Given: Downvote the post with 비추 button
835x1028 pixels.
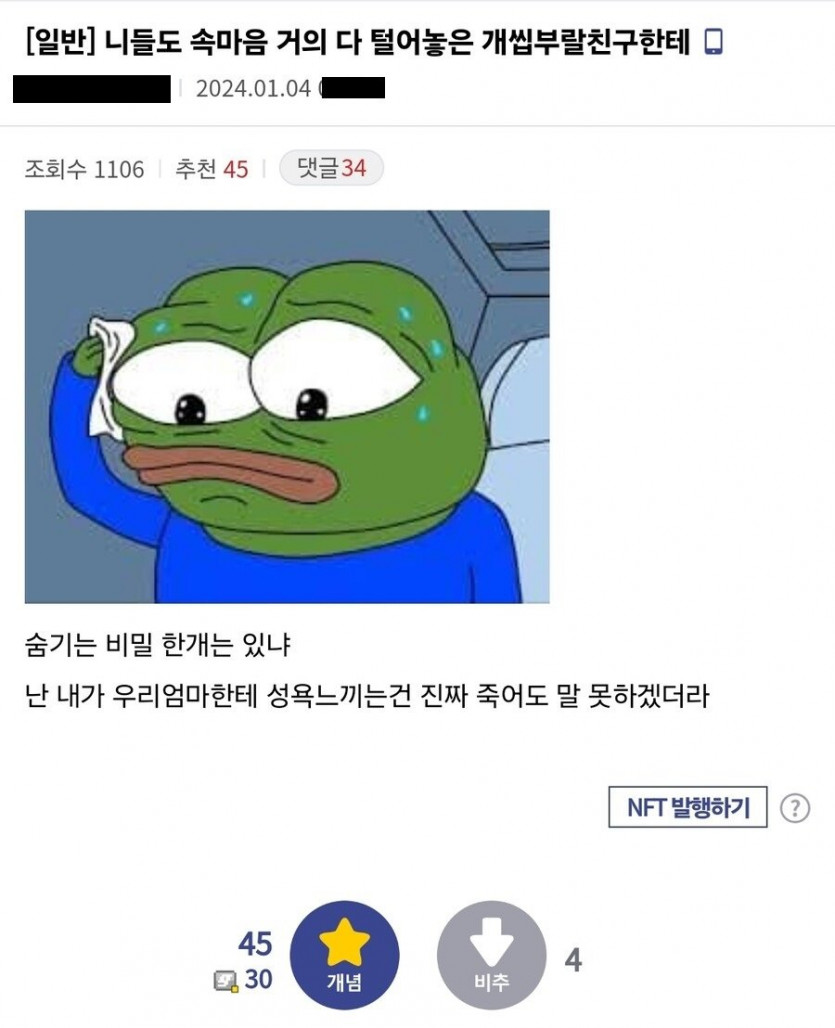Looking at the screenshot, I should (x=491, y=955).
